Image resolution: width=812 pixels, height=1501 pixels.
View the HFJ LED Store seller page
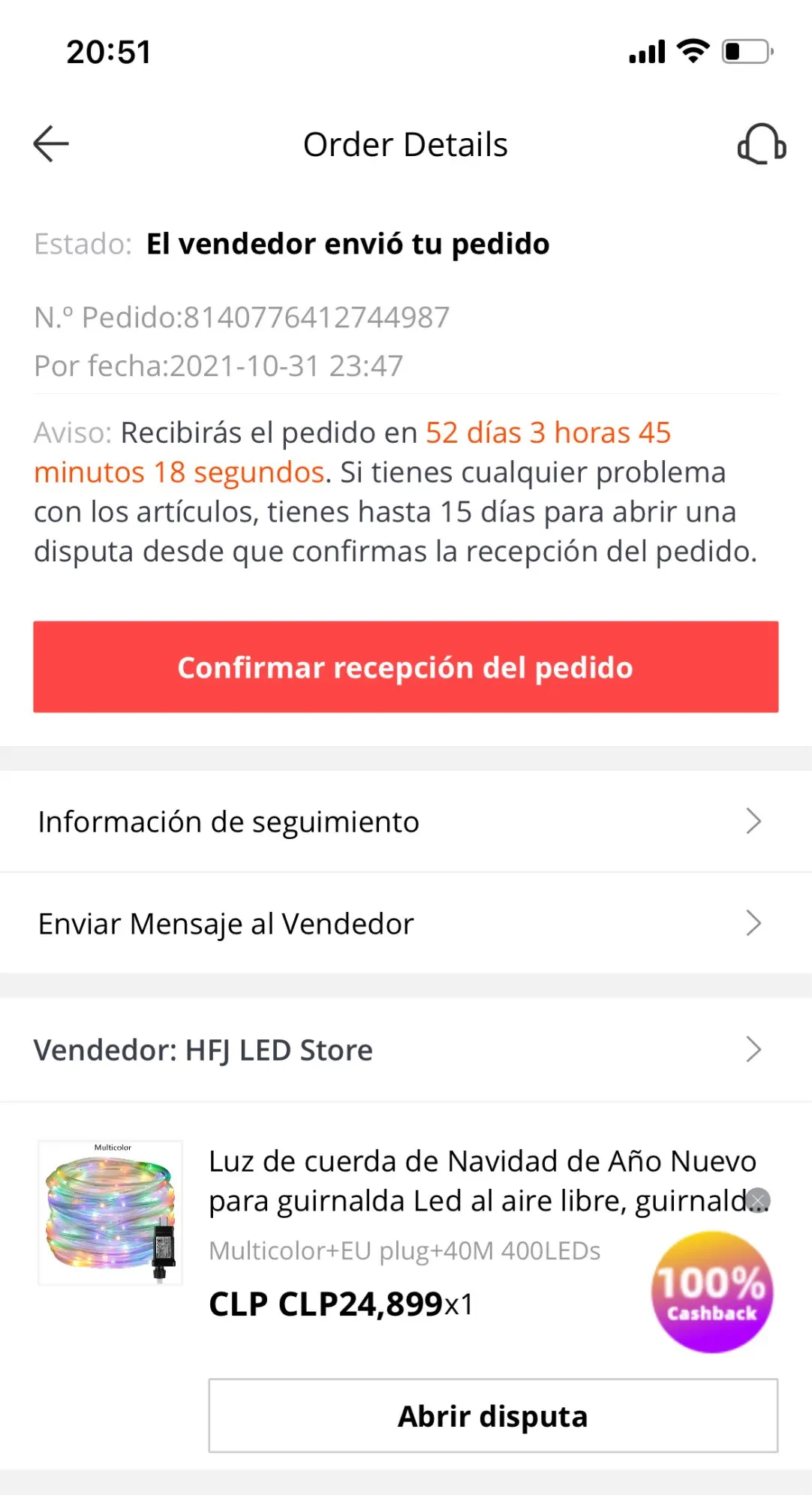point(405,1050)
